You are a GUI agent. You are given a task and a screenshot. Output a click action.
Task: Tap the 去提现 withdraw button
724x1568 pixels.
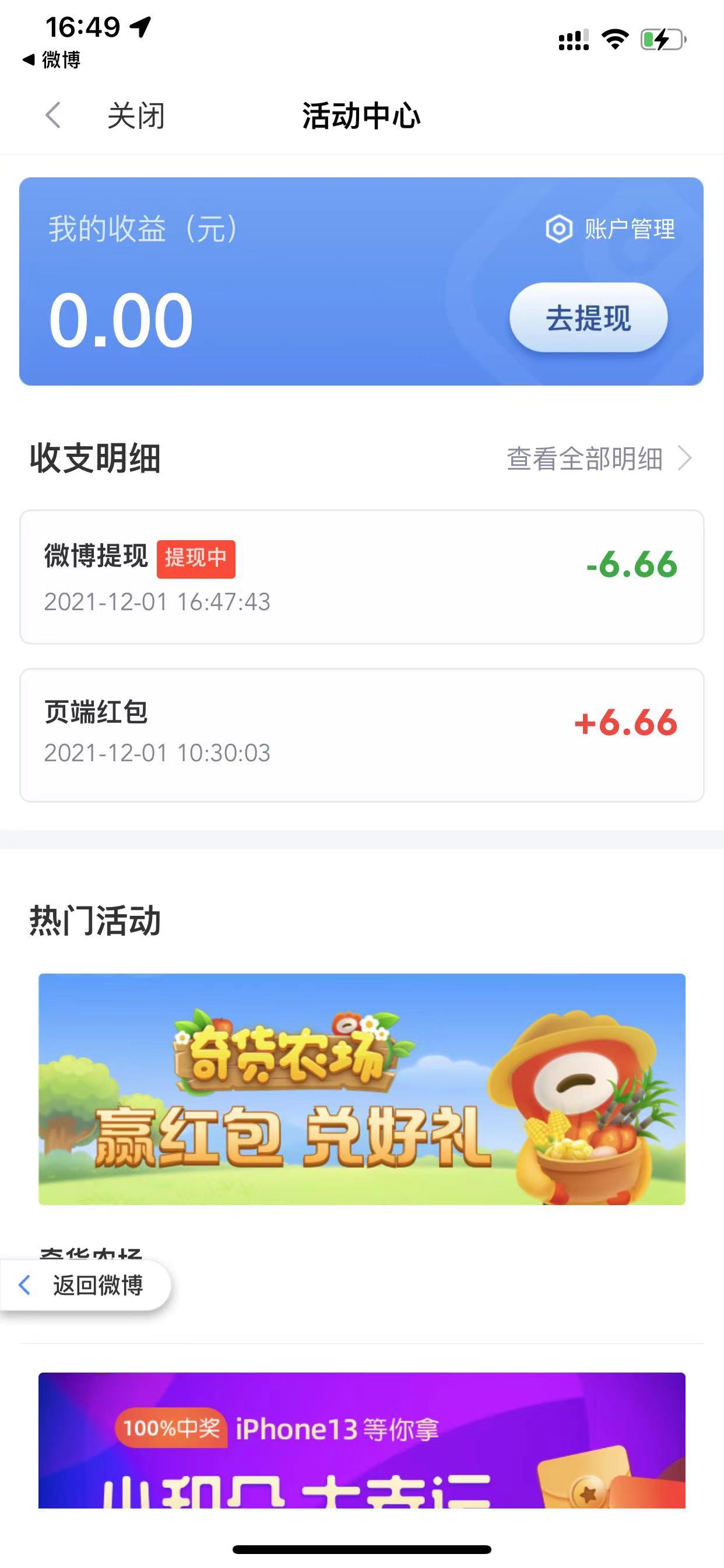point(588,318)
